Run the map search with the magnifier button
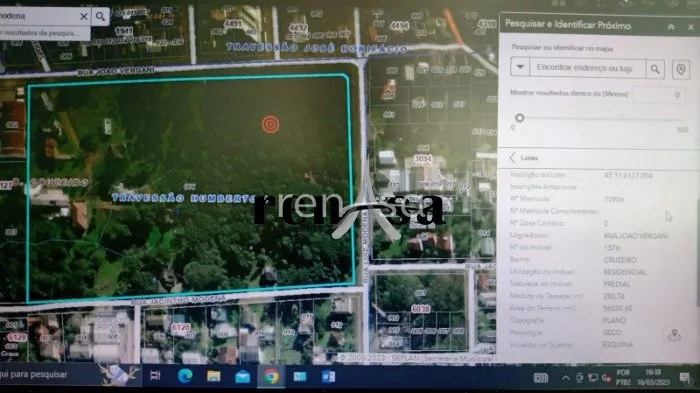 click(x=100, y=17)
